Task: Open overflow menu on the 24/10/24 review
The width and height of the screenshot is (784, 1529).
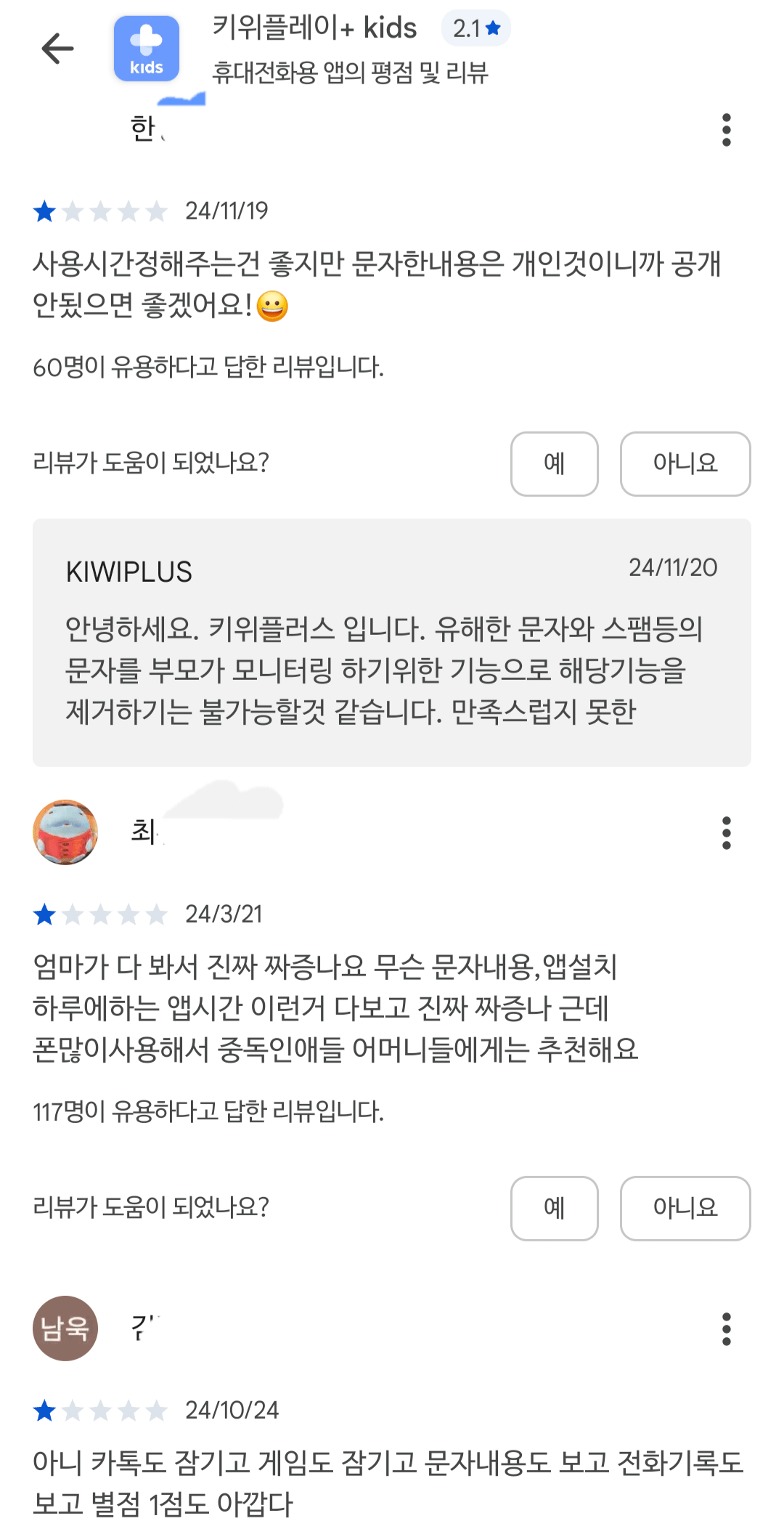Action: 726,1329
